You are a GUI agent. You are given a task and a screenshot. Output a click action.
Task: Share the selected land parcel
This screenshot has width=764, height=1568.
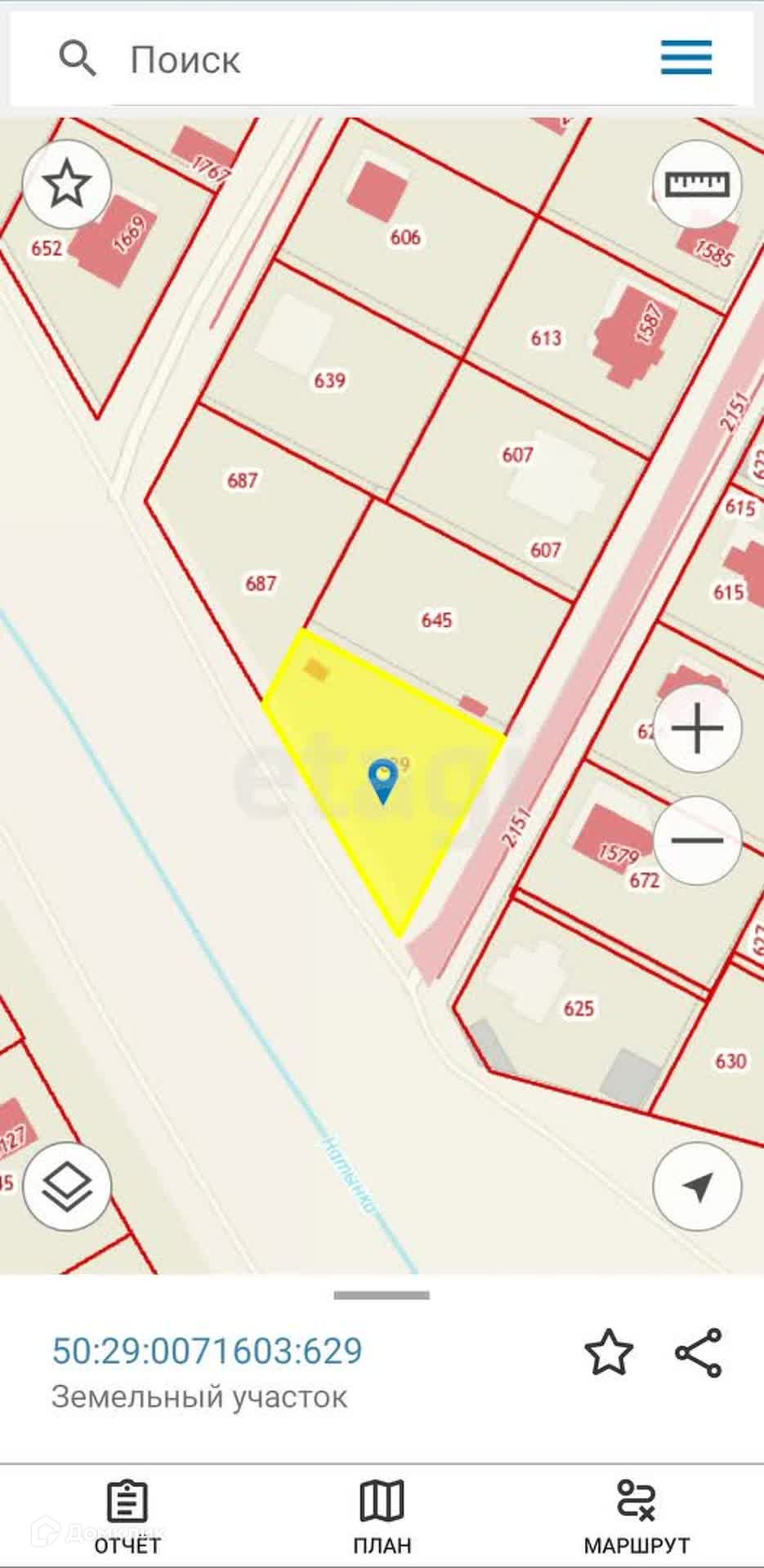click(699, 1353)
